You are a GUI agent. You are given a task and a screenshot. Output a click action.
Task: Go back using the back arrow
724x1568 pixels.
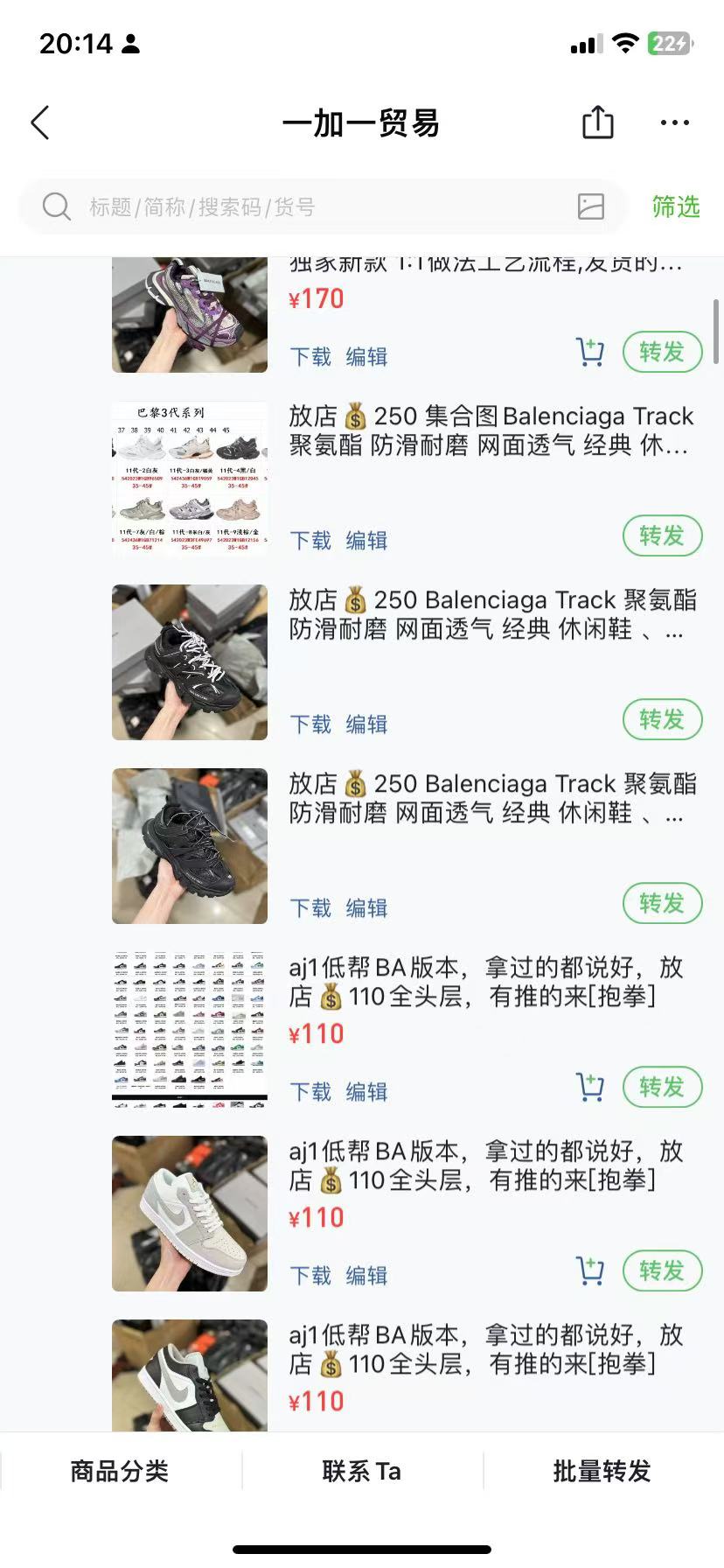tap(40, 123)
